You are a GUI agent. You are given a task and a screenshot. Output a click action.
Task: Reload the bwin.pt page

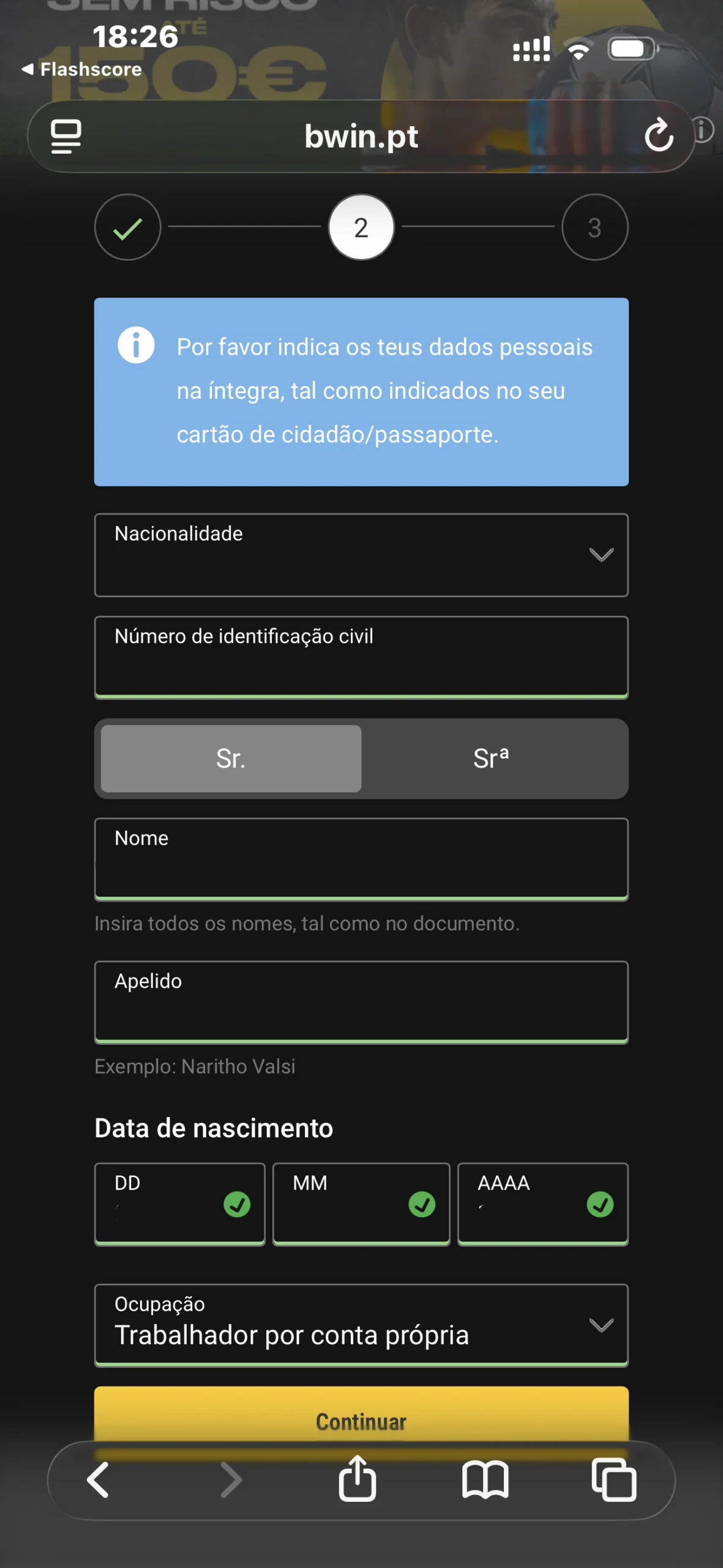(659, 135)
